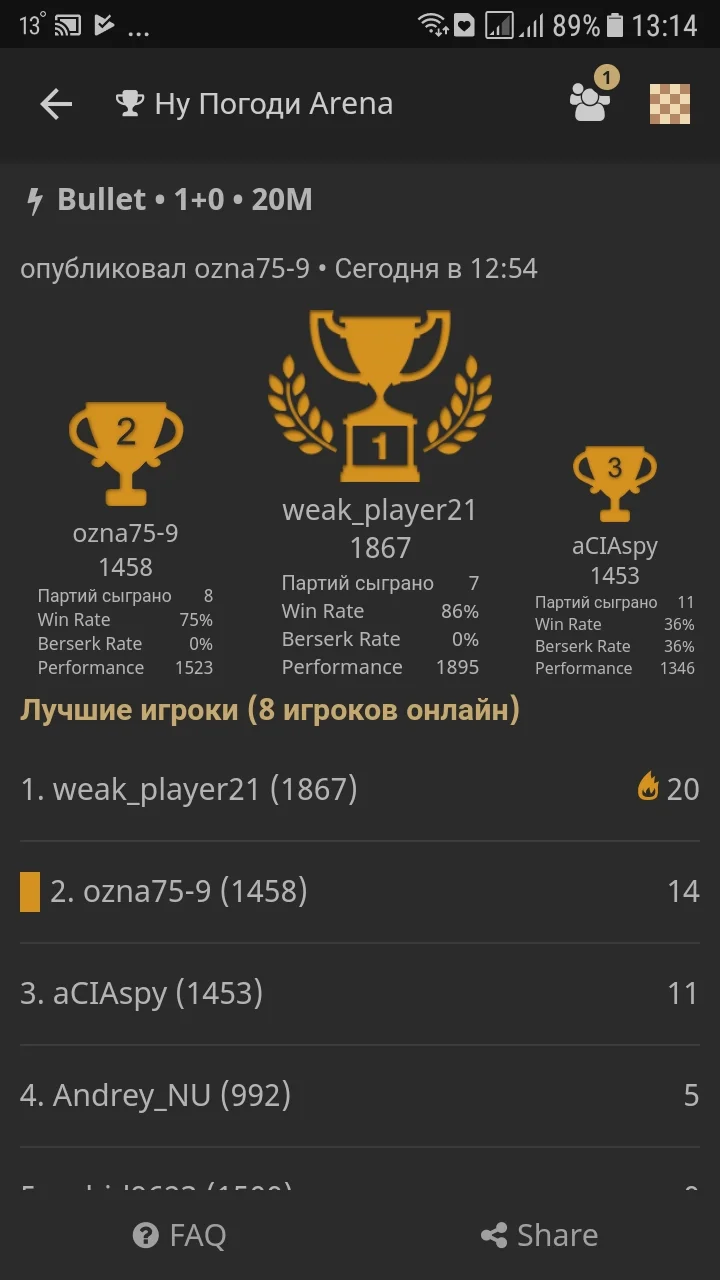Viewport: 720px width, 1280px height.
Task: Tap the players icon with notification badge 1
Action: tap(589, 104)
